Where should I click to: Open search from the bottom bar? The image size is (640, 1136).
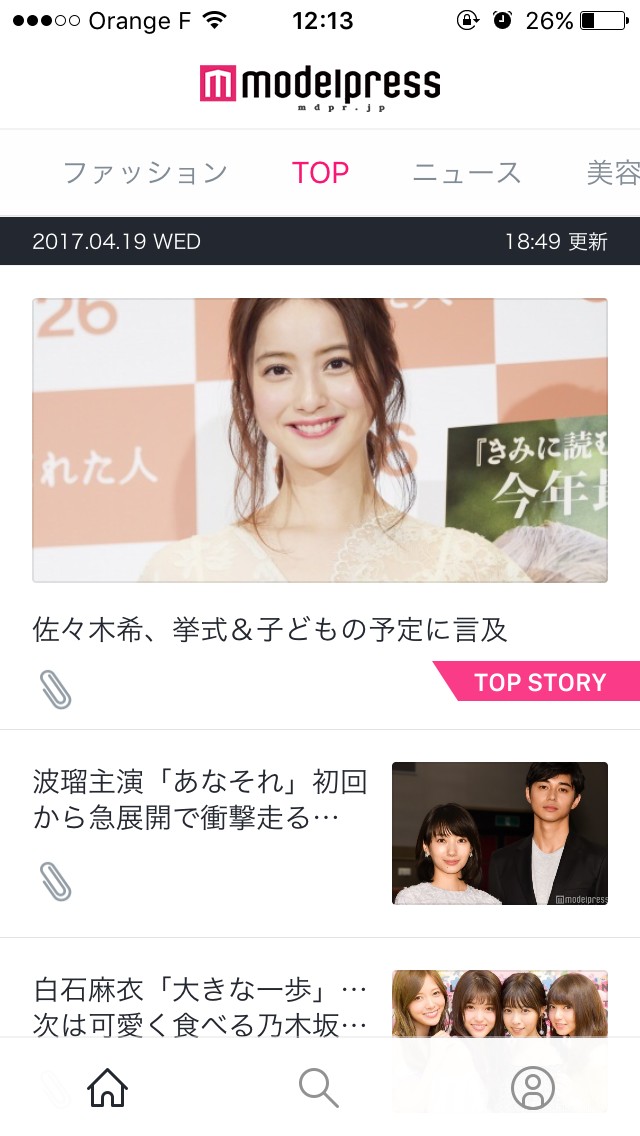(319, 1087)
